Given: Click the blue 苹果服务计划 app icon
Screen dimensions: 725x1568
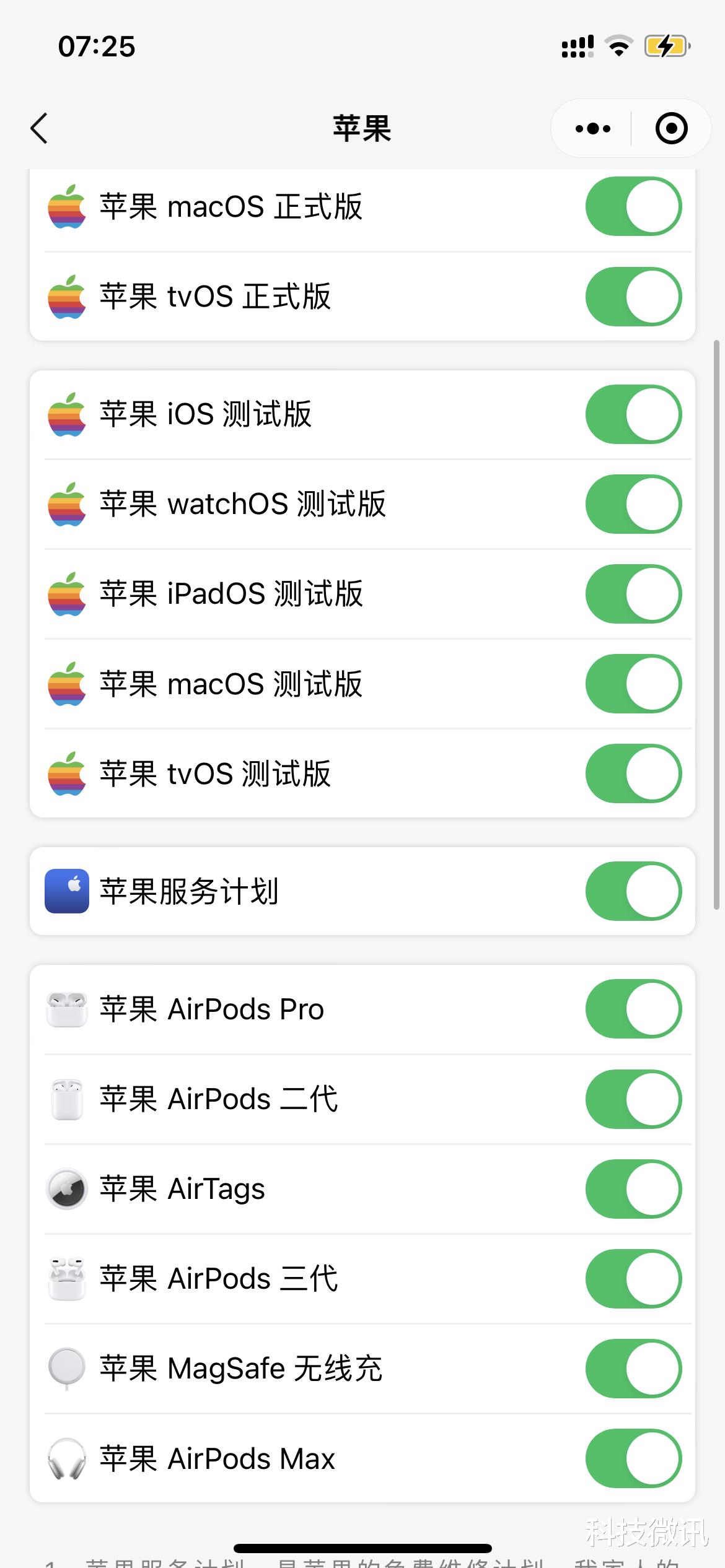Looking at the screenshot, I should click(x=67, y=892).
